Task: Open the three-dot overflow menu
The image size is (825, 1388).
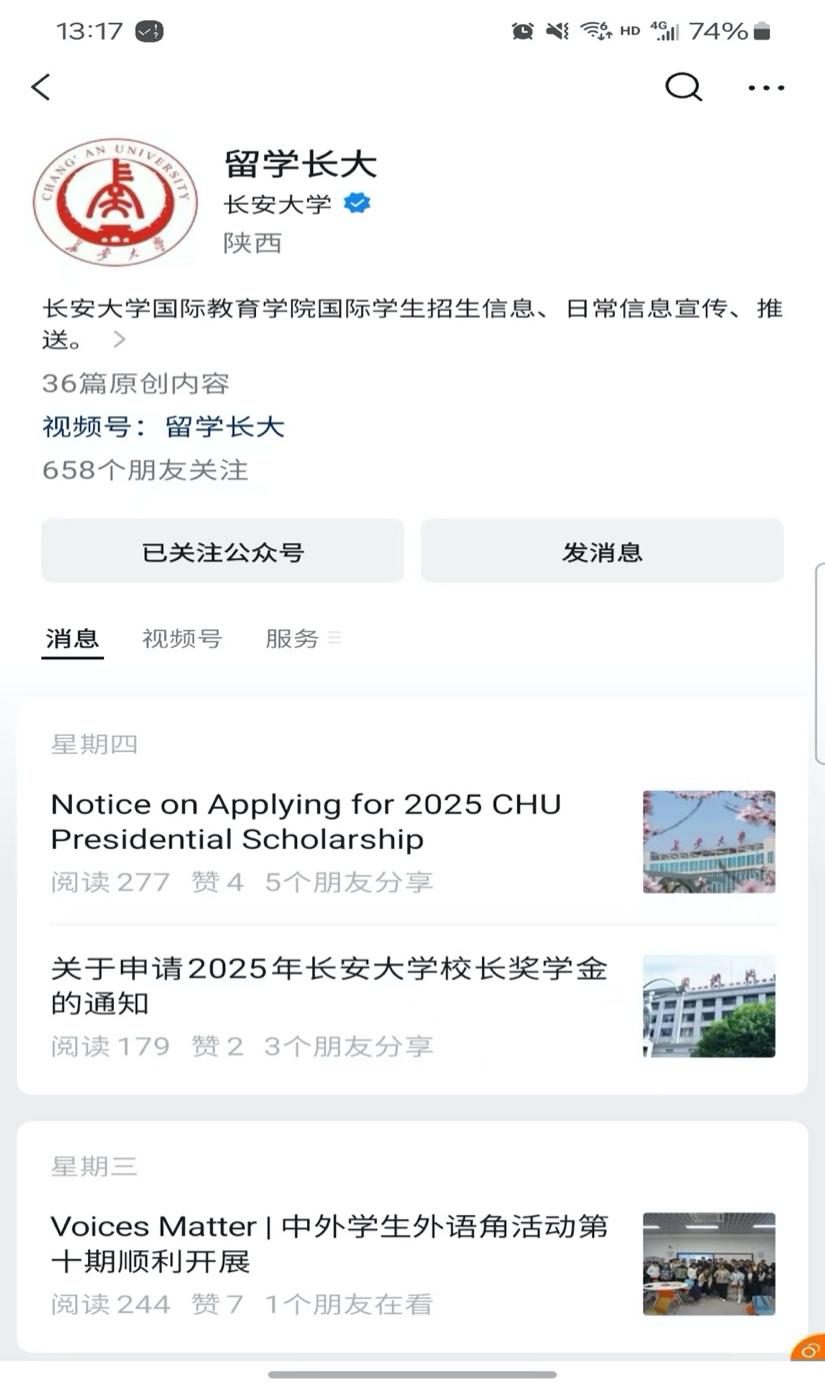Action: (766, 88)
